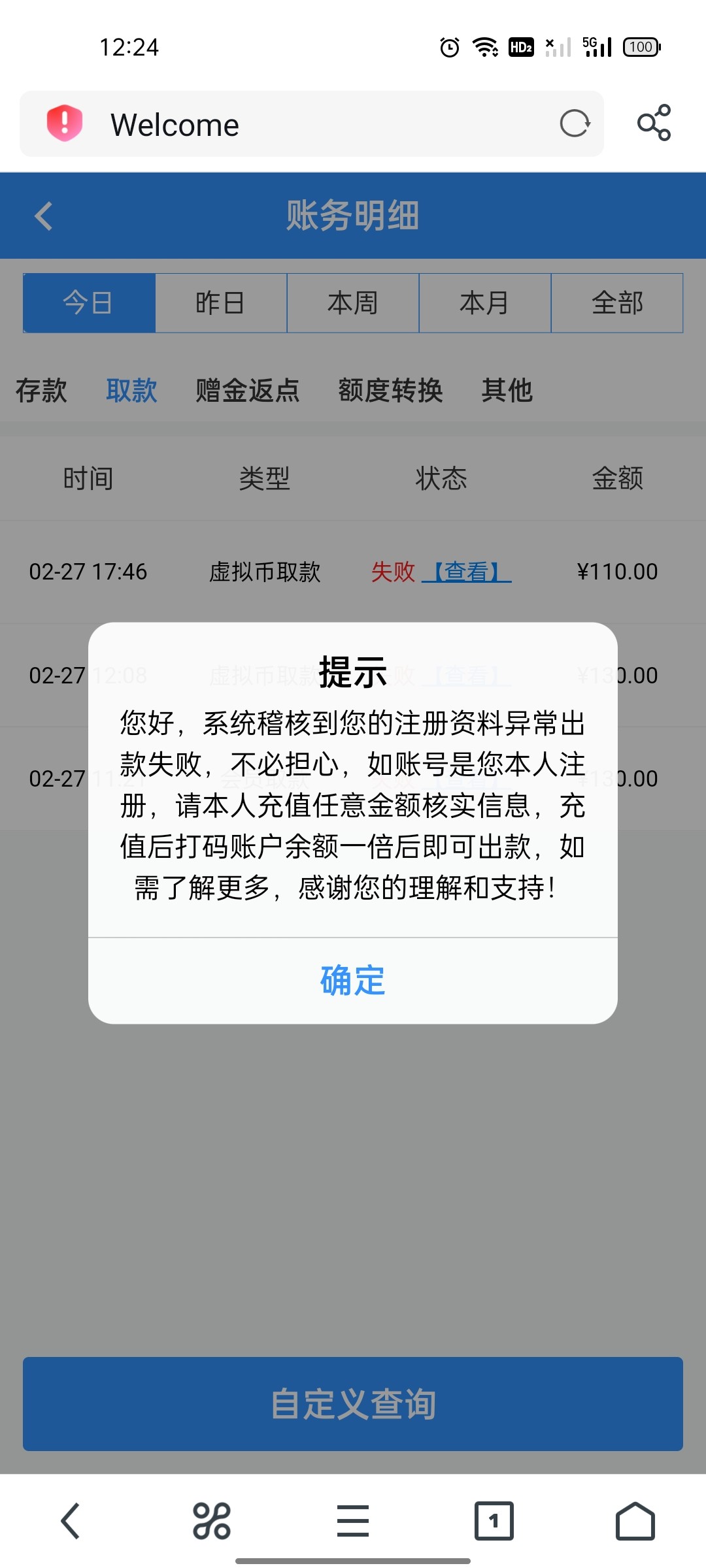
Task: Open the tab switcher showing 1
Action: click(x=494, y=1520)
